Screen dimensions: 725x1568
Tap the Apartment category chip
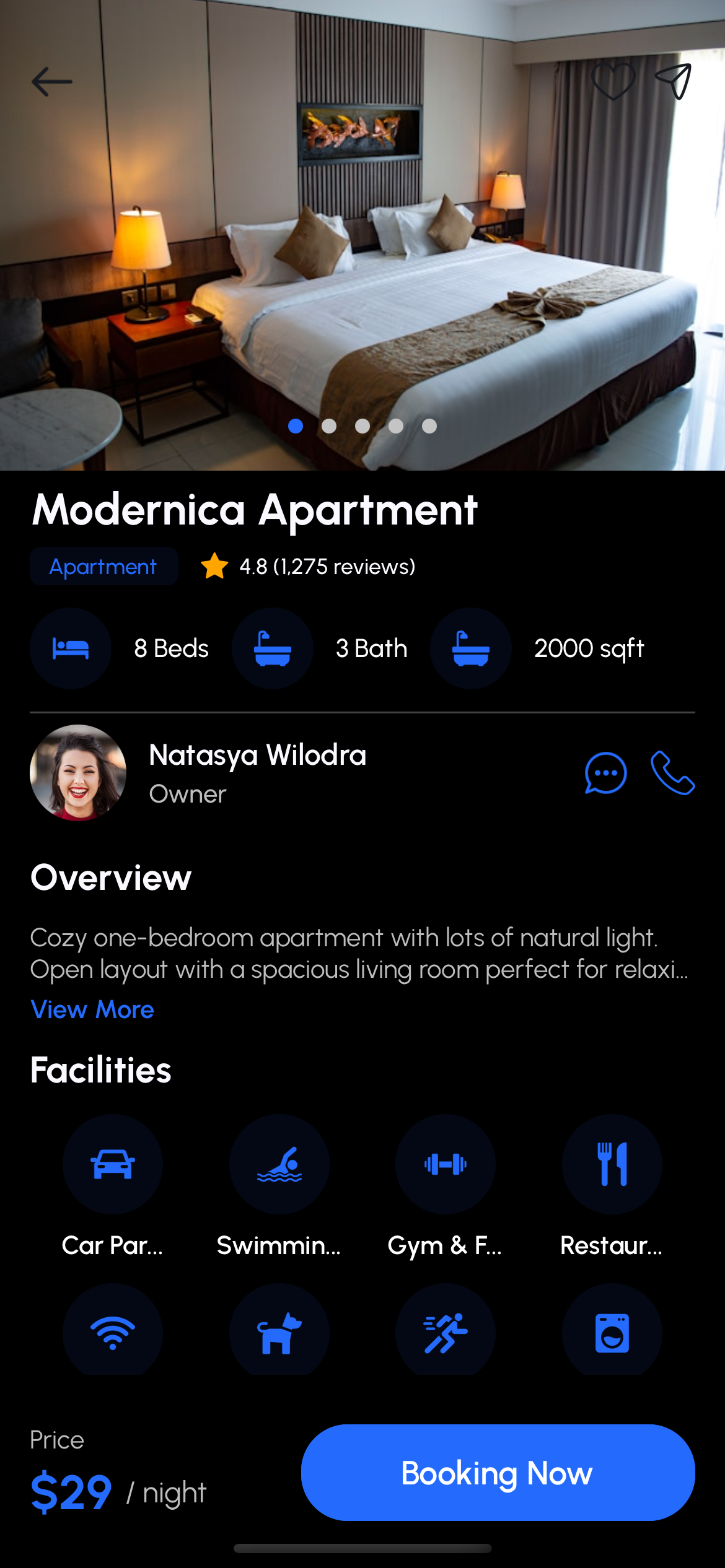point(103,567)
